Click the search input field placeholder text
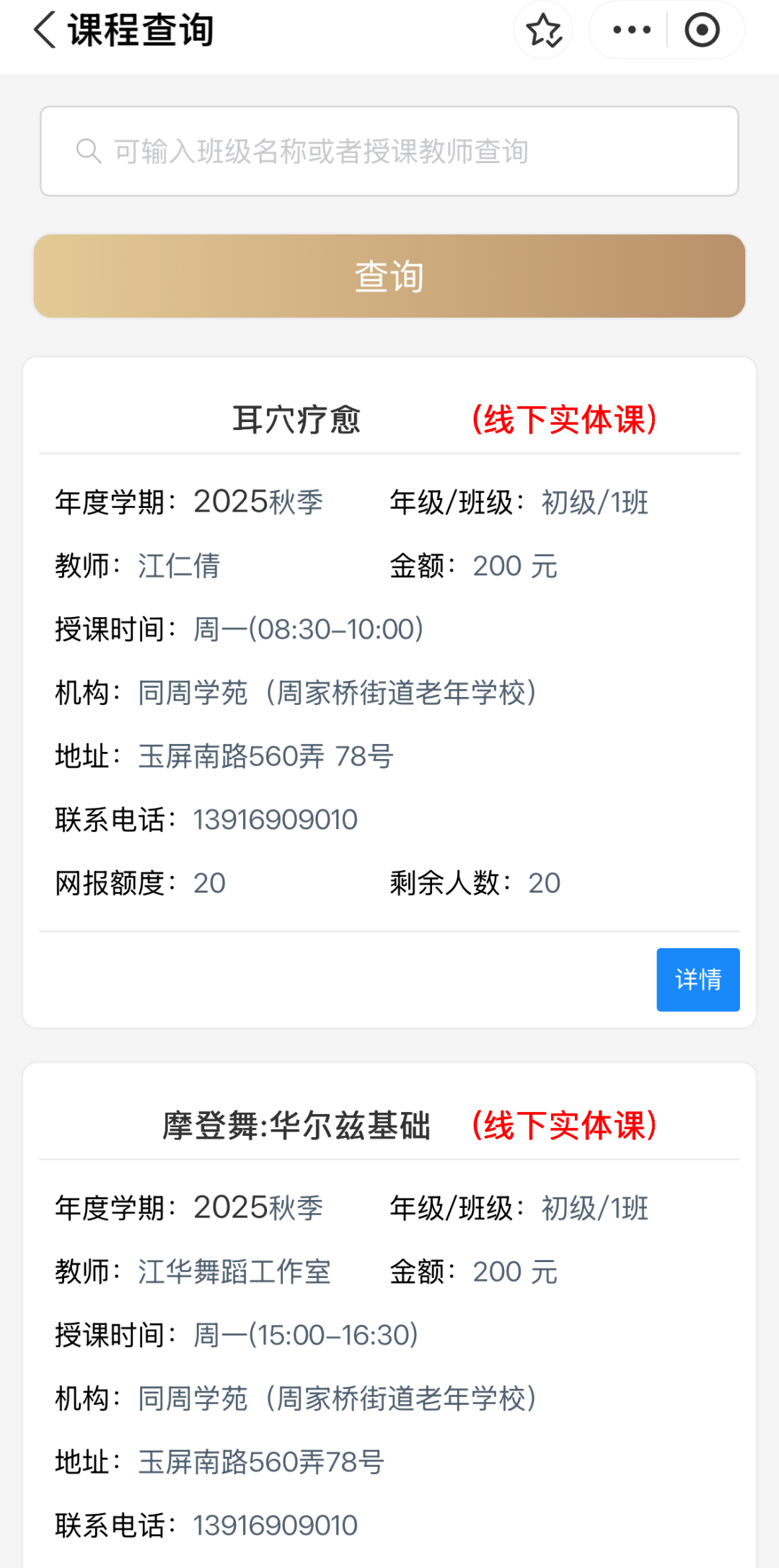 [320, 151]
